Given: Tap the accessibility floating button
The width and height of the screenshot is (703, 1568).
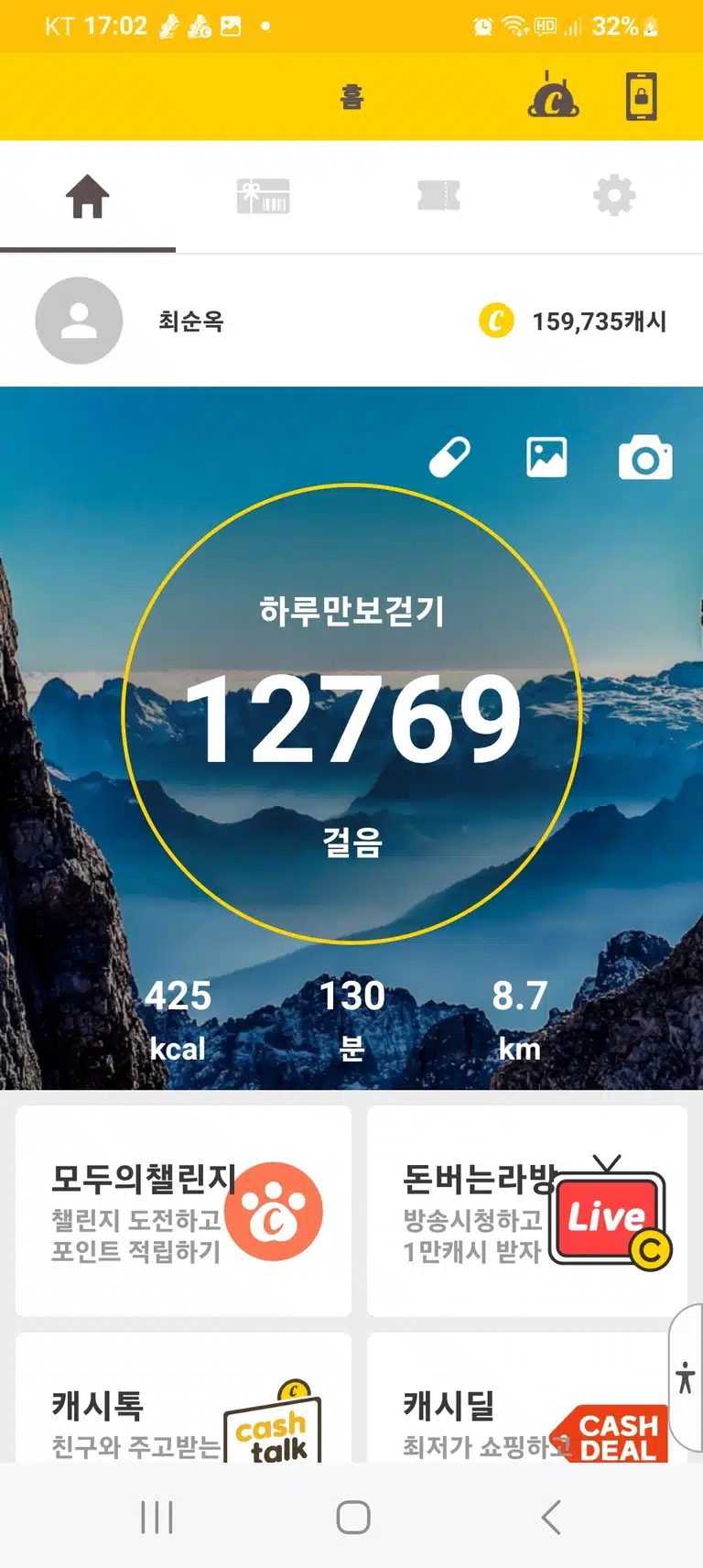Looking at the screenshot, I should 686,1377.
